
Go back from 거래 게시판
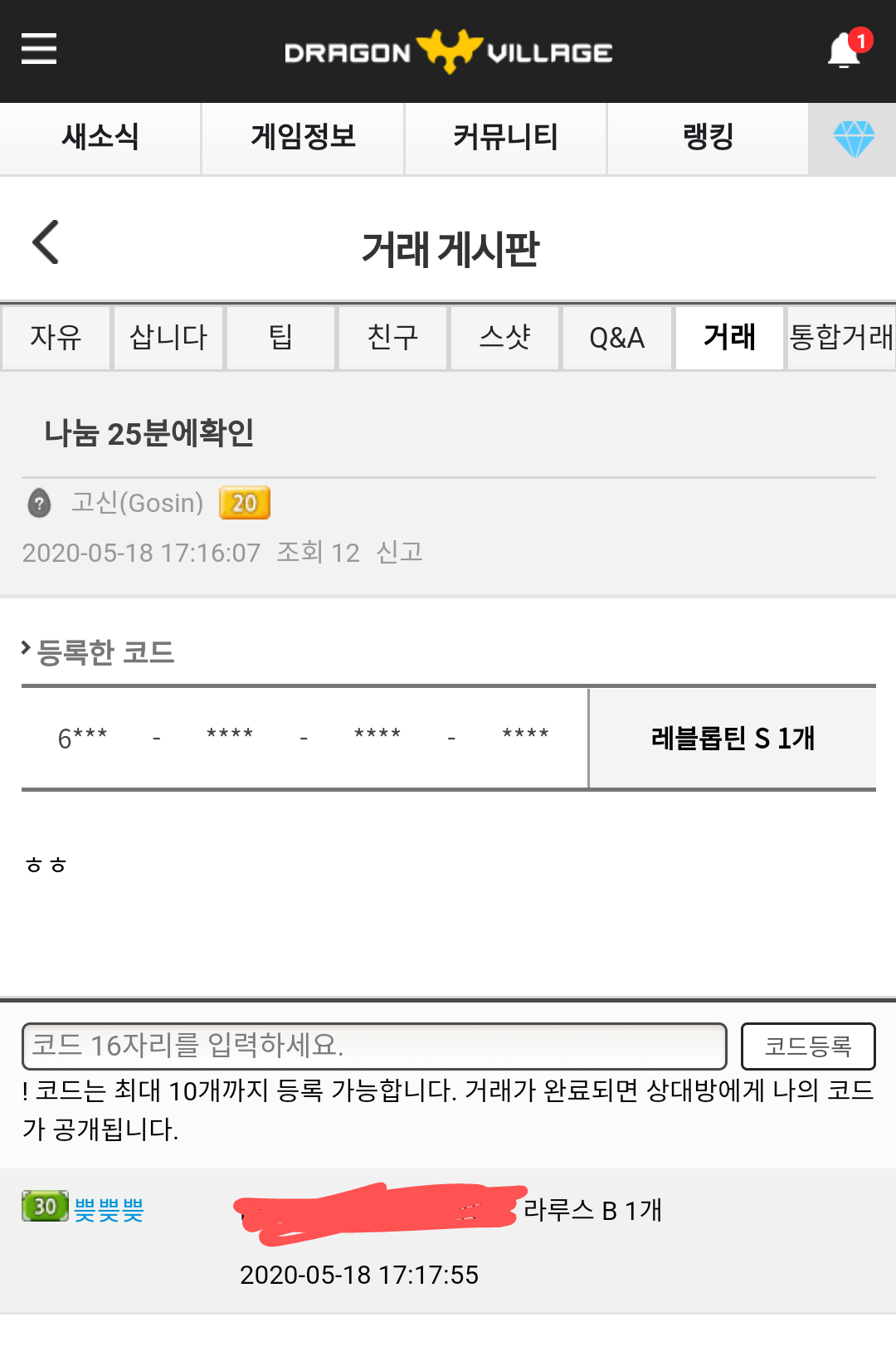[46, 242]
